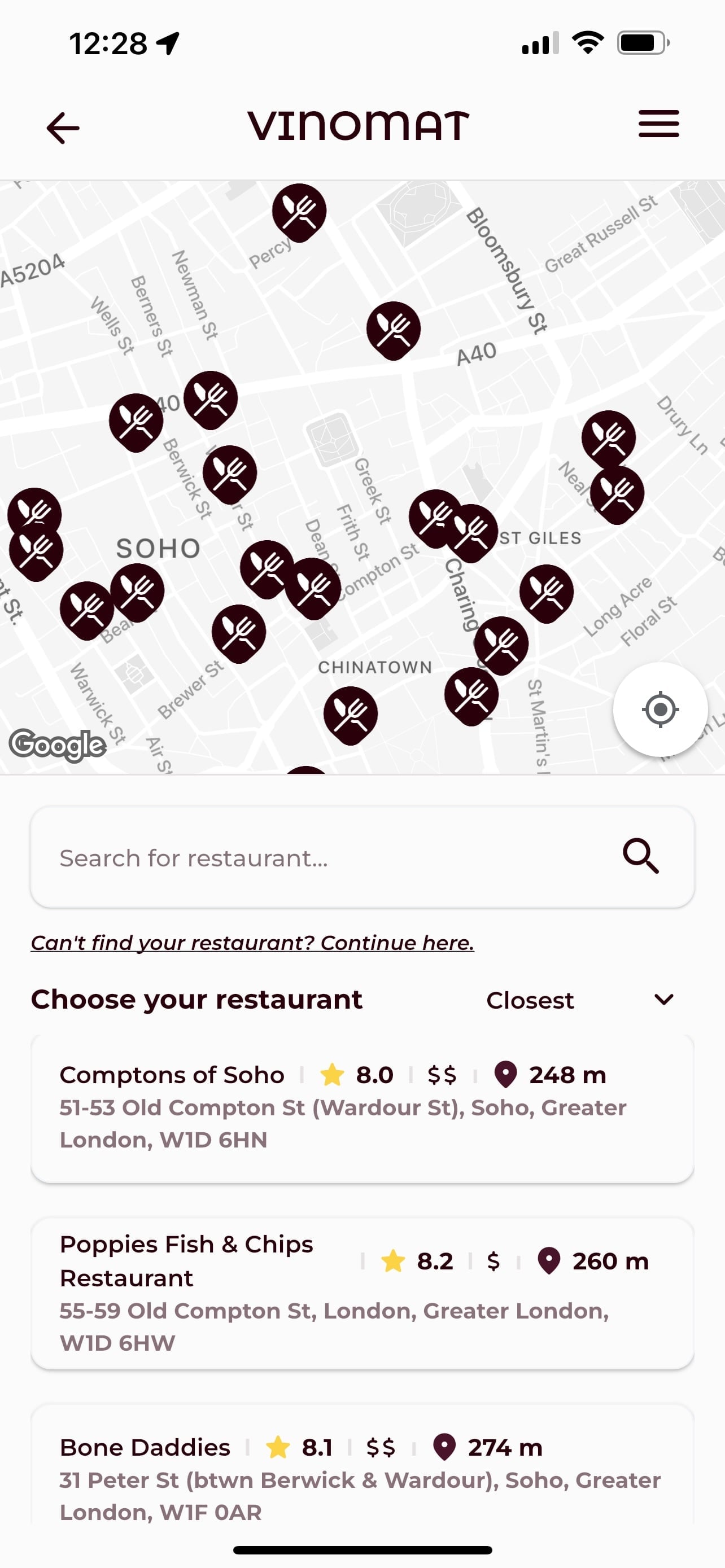Select the restaurant pin near Percy Street
This screenshot has height=1568, width=725.
pos(299,211)
